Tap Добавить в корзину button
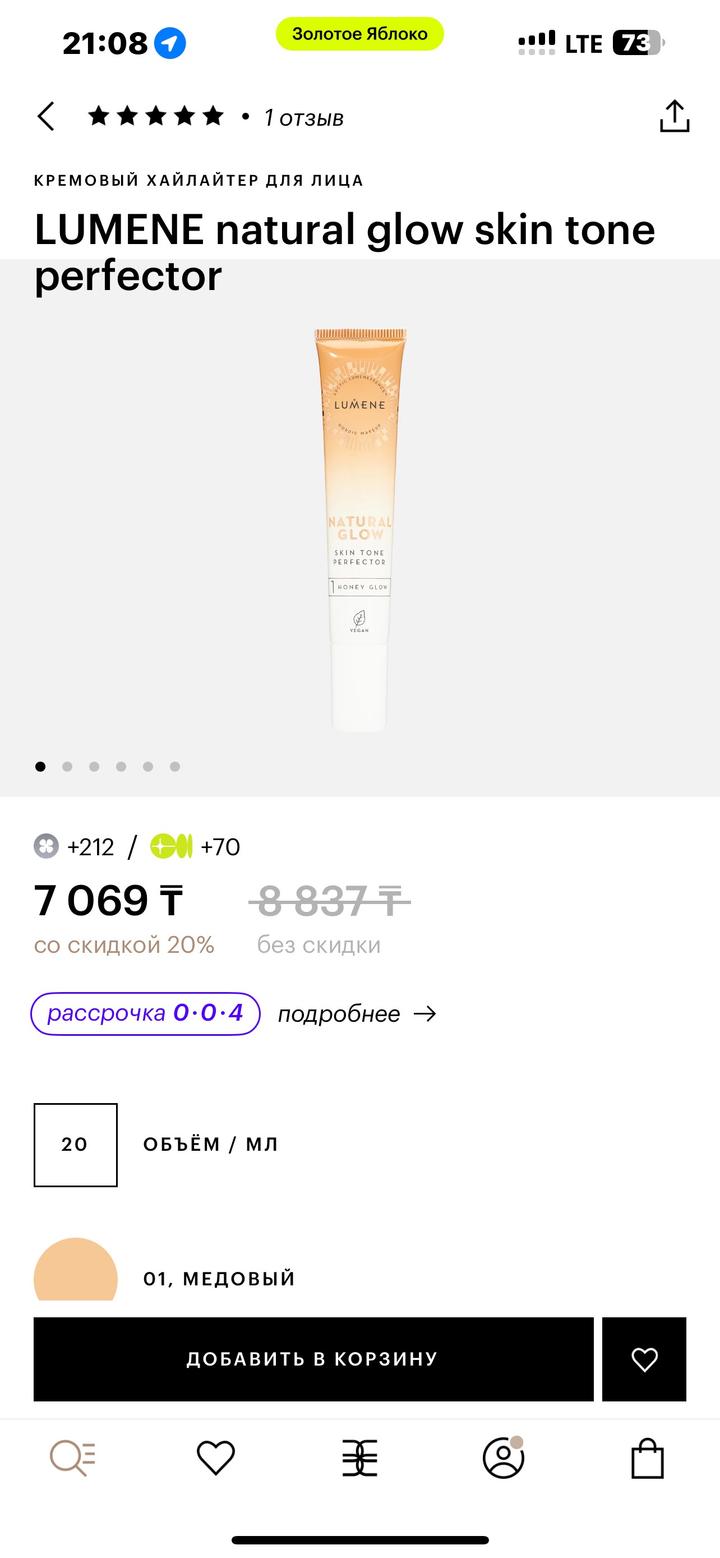Image resolution: width=720 pixels, height=1558 pixels. click(313, 1359)
